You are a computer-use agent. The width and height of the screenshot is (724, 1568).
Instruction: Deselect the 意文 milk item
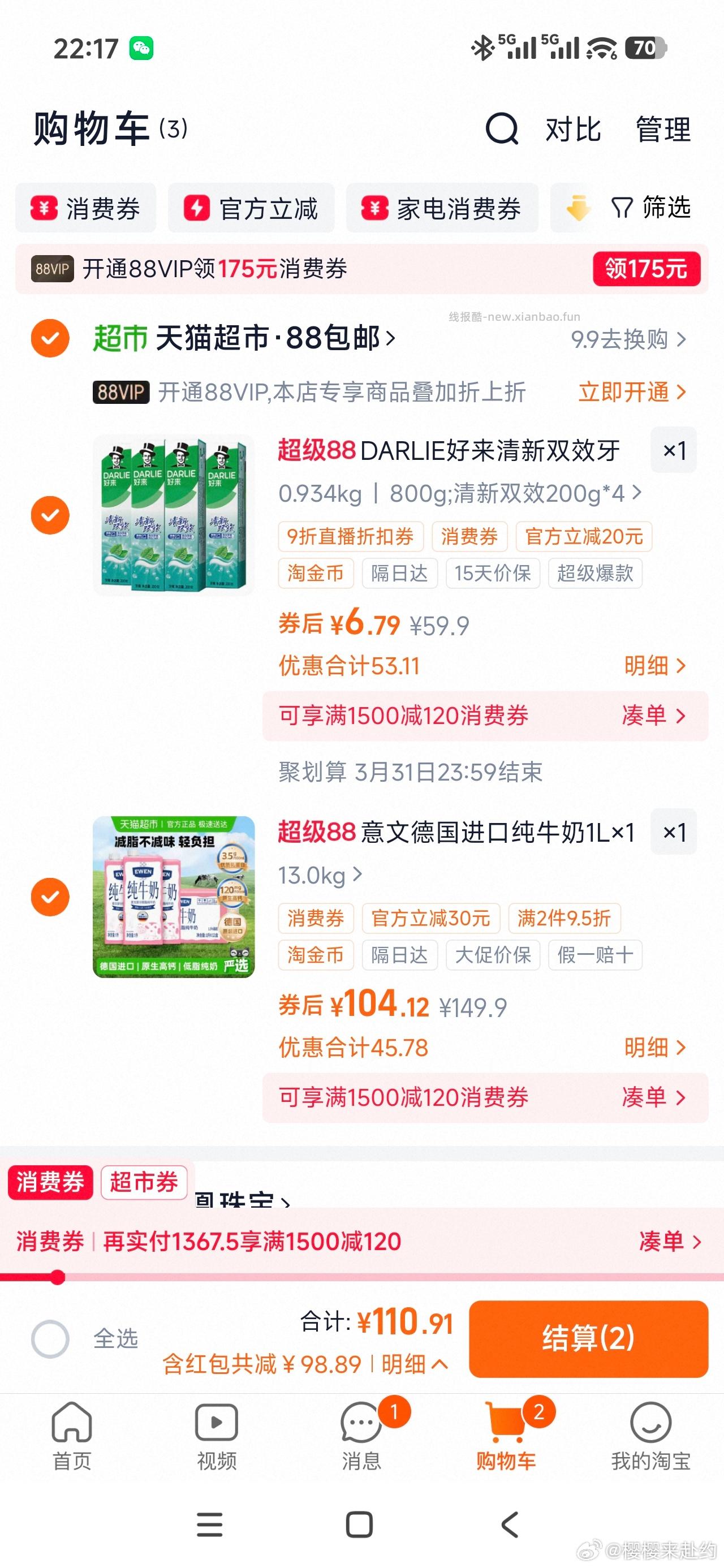[50, 897]
